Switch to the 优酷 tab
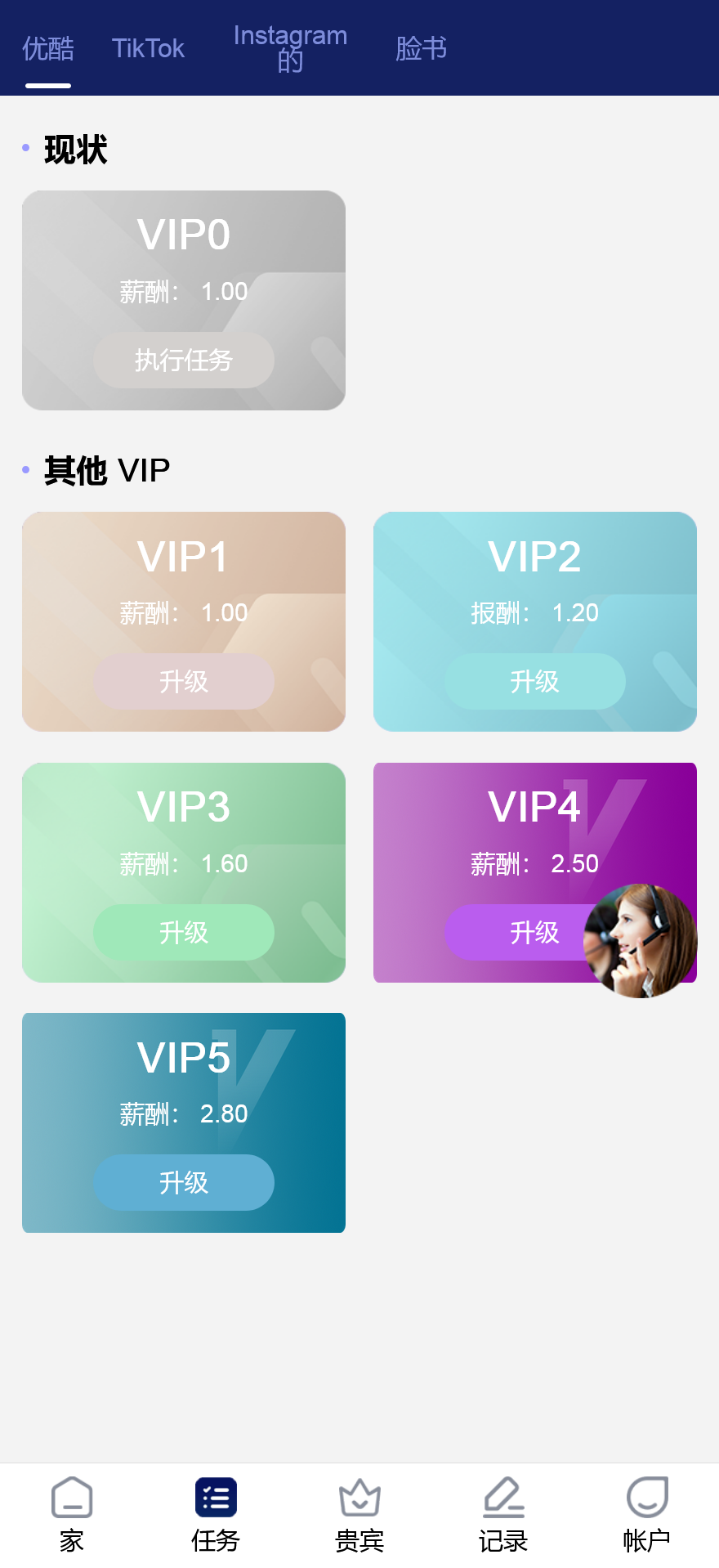The image size is (719, 1568). (48, 49)
